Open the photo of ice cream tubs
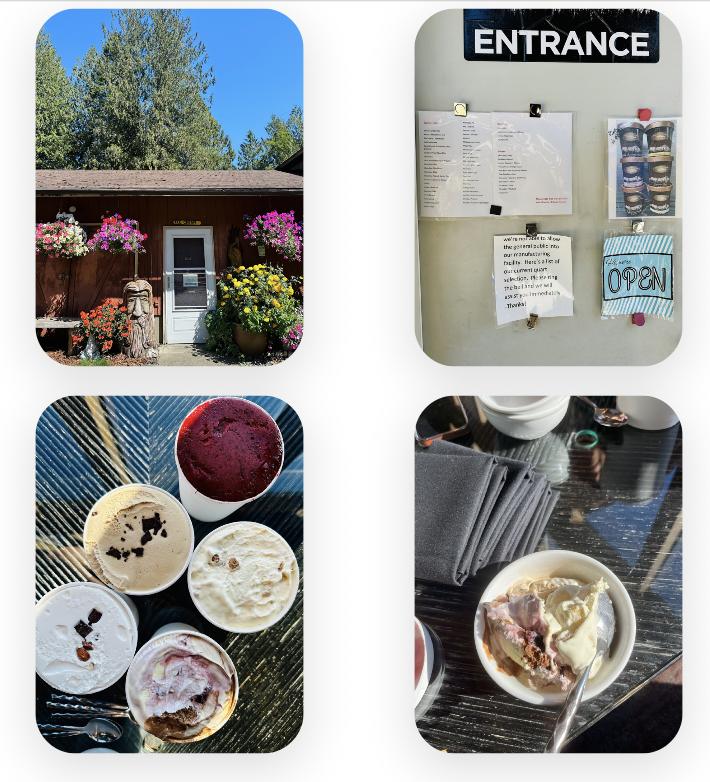This screenshot has width=710, height=782. (x=169, y=574)
